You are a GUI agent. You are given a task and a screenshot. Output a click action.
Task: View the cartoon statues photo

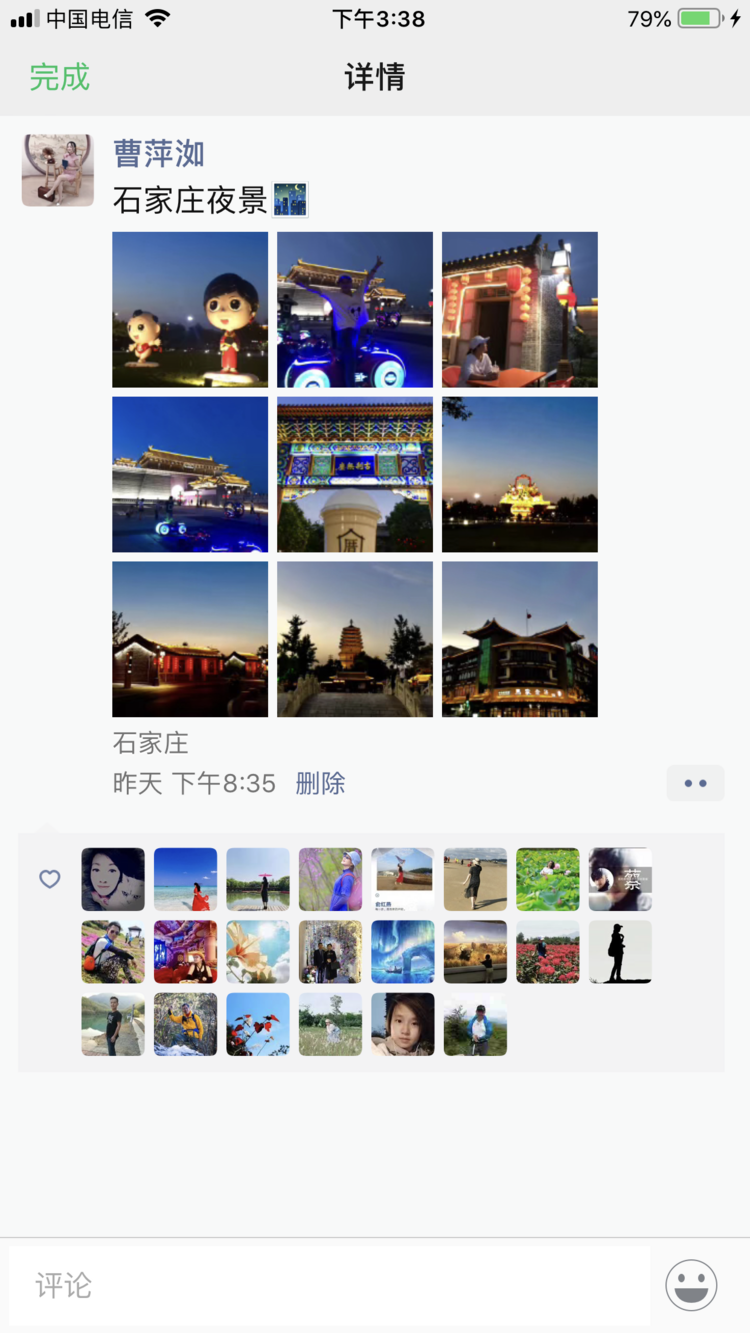190,310
